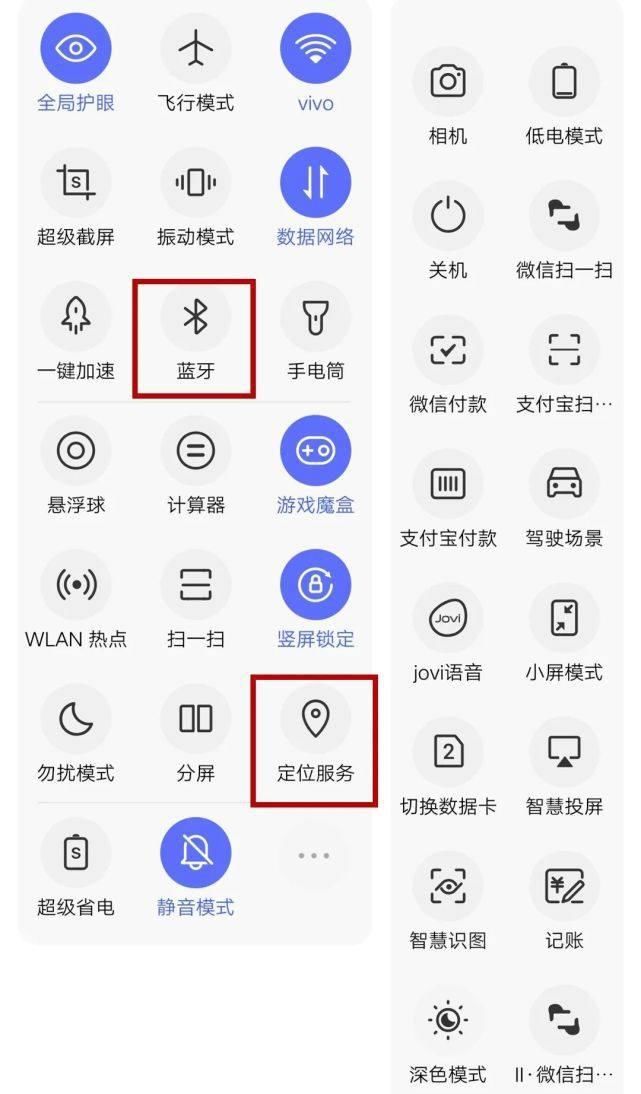Enable location services
This screenshot has height=1094, width=641.
click(315, 719)
